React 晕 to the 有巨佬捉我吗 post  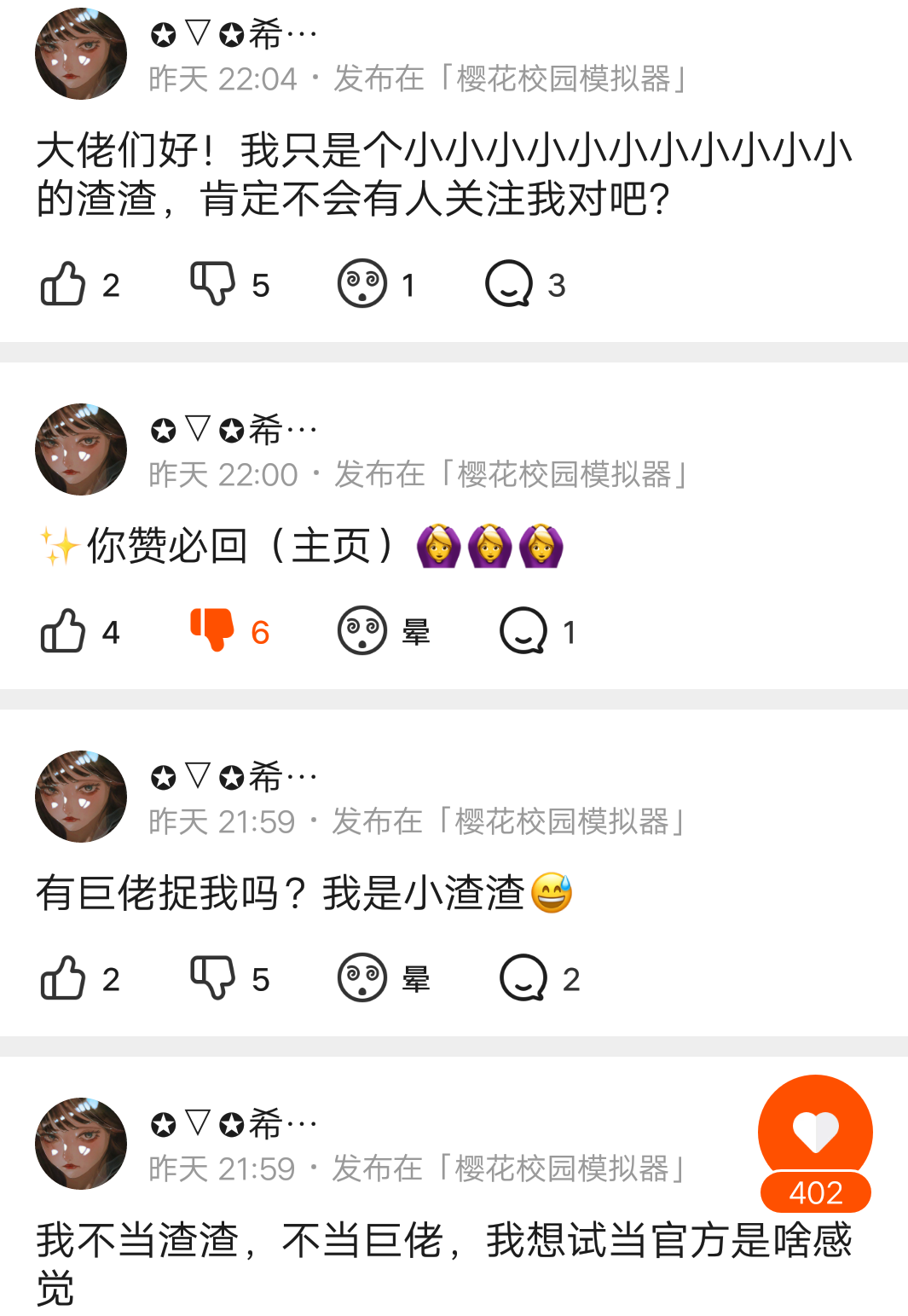(362, 978)
